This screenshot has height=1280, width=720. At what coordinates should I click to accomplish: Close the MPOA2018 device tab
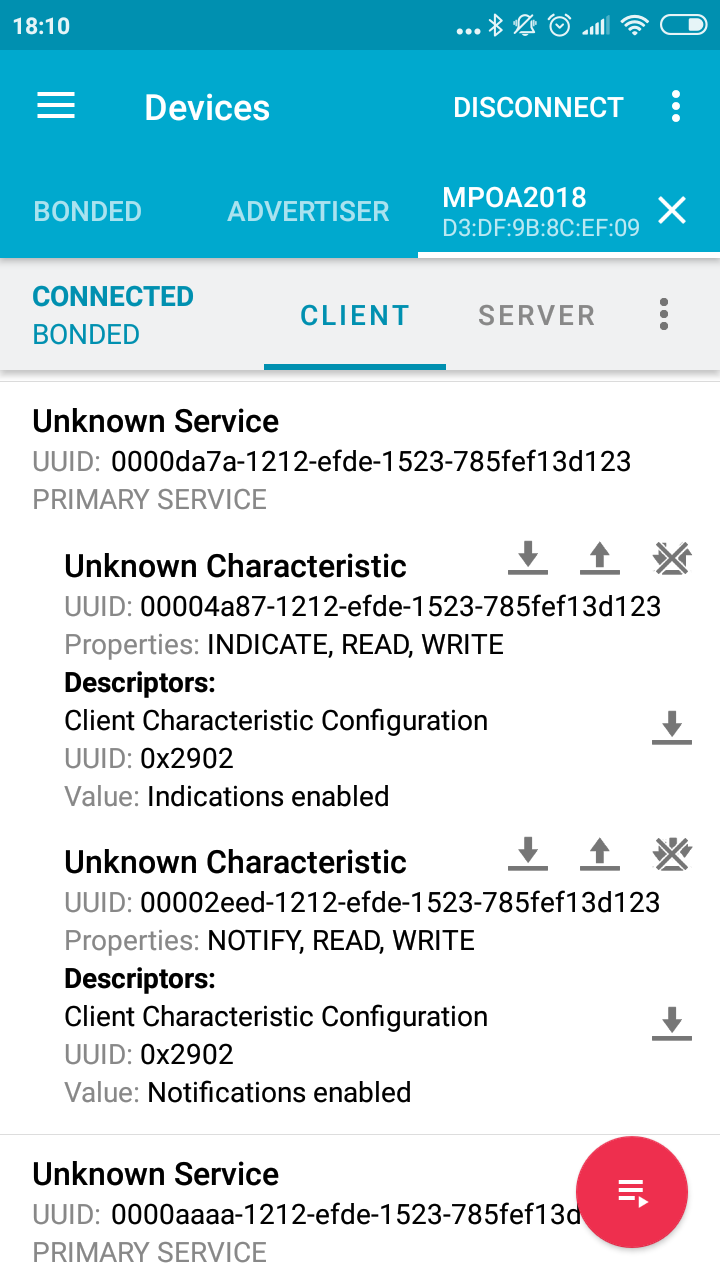(671, 211)
